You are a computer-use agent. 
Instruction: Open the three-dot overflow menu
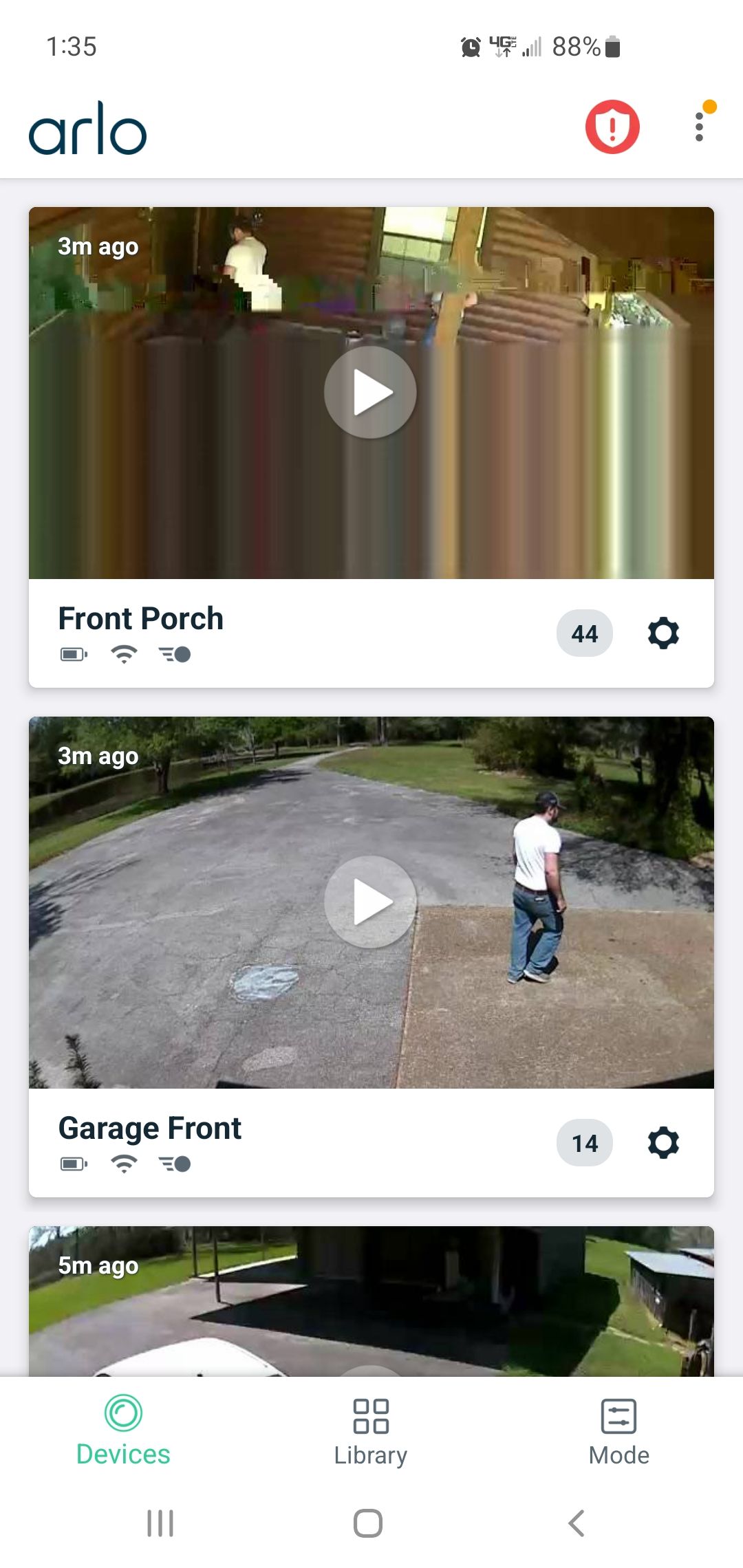pyautogui.click(x=700, y=127)
